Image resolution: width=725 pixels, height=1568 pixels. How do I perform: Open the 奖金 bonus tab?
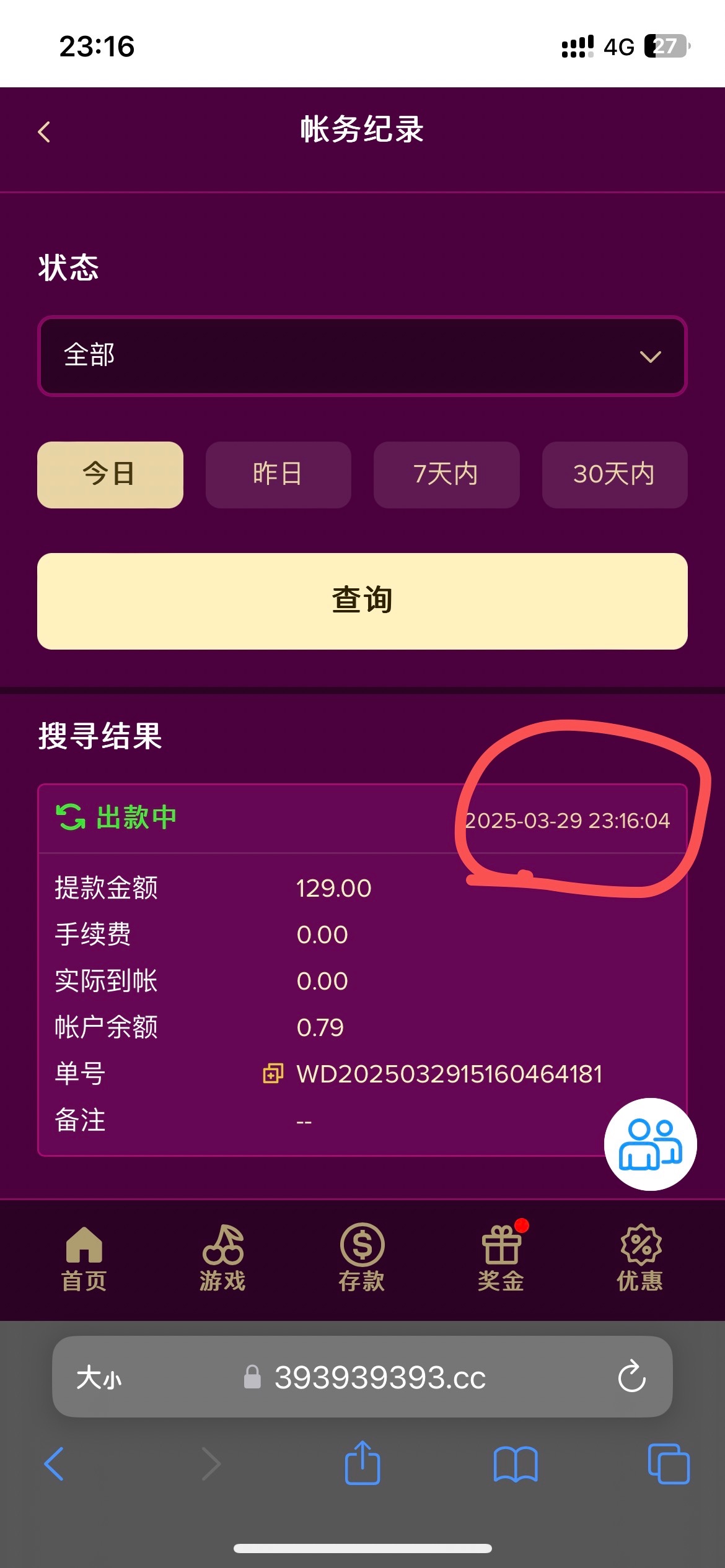[501, 1258]
